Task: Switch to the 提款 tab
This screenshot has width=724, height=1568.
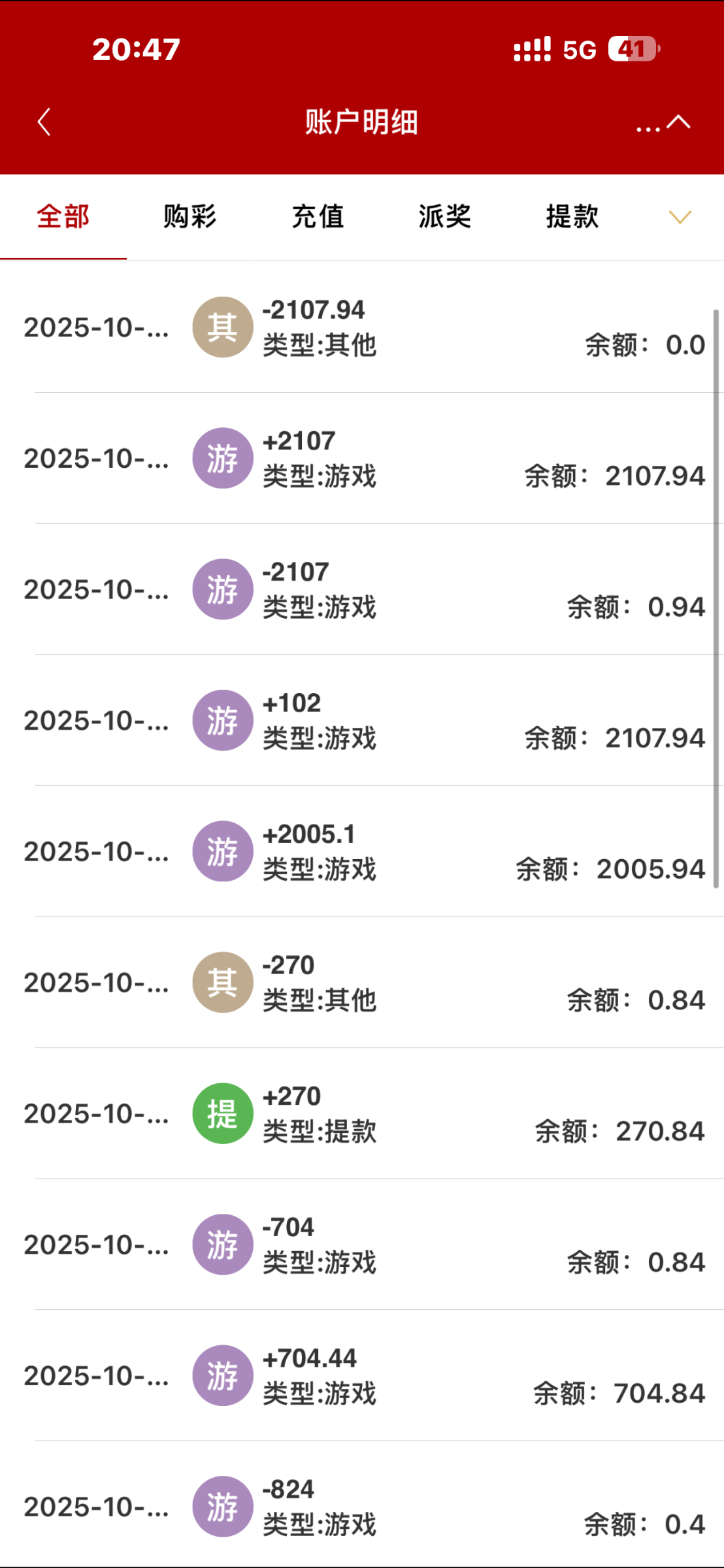Action: [572, 217]
